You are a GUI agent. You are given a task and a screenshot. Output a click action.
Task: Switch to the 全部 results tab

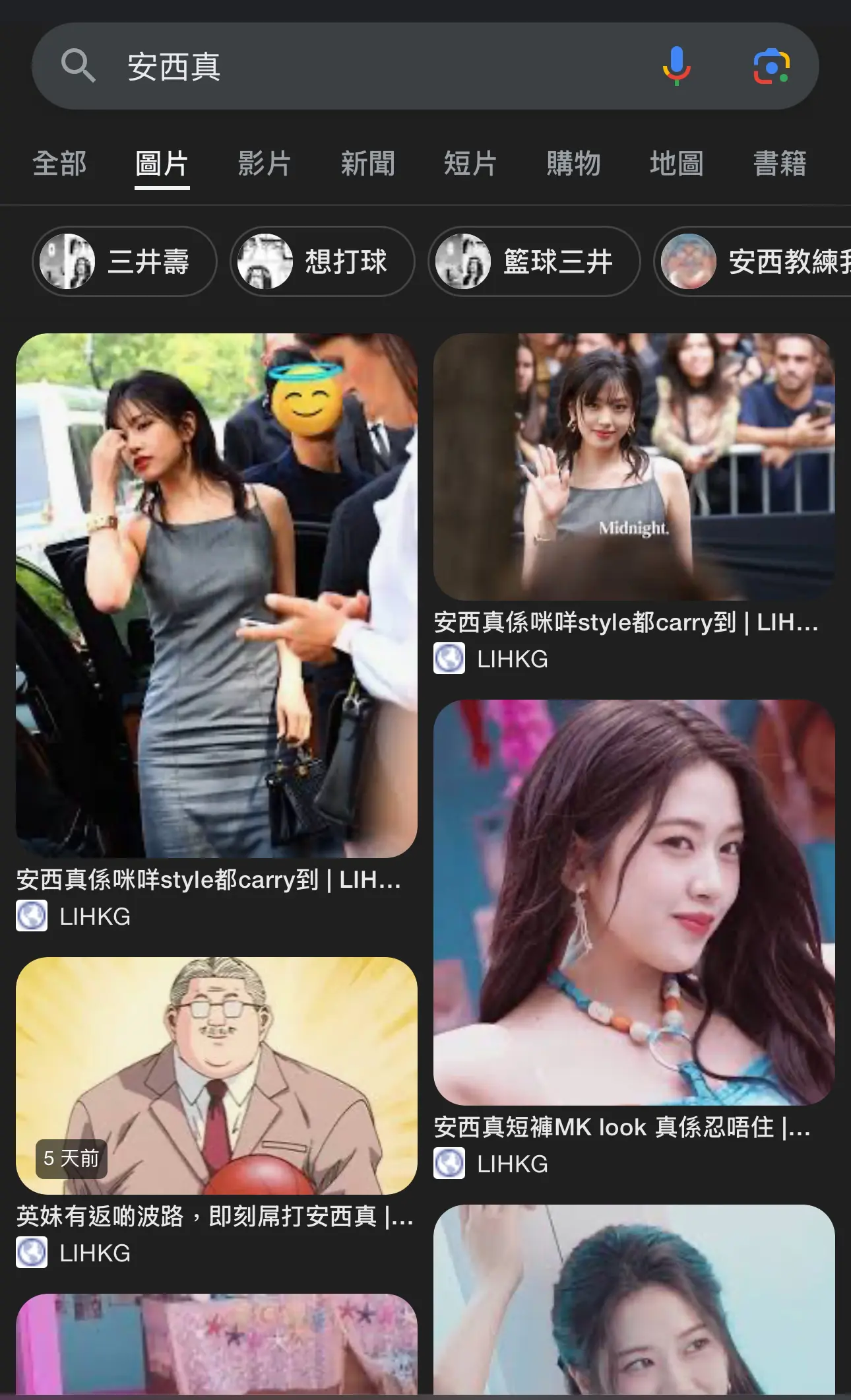[x=59, y=163]
